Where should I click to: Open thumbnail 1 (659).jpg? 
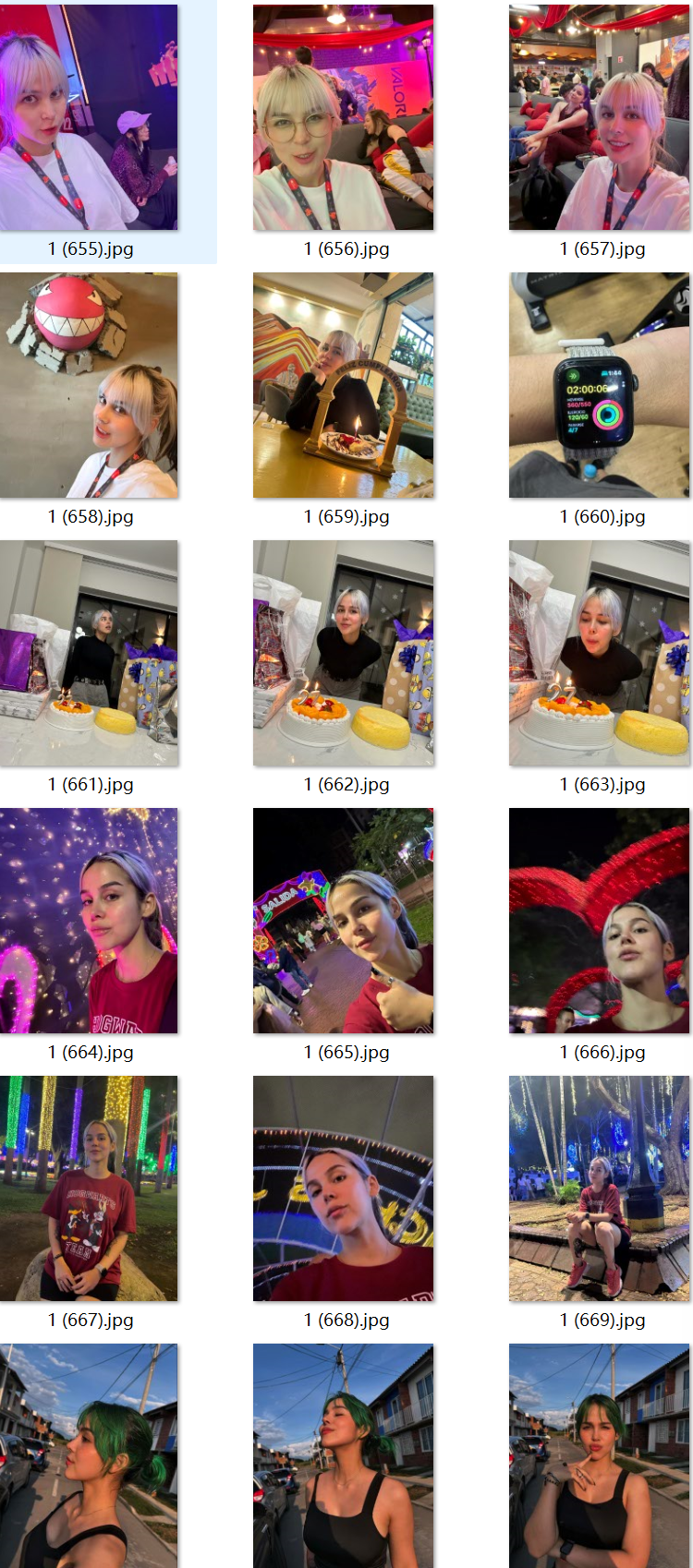click(x=343, y=385)
